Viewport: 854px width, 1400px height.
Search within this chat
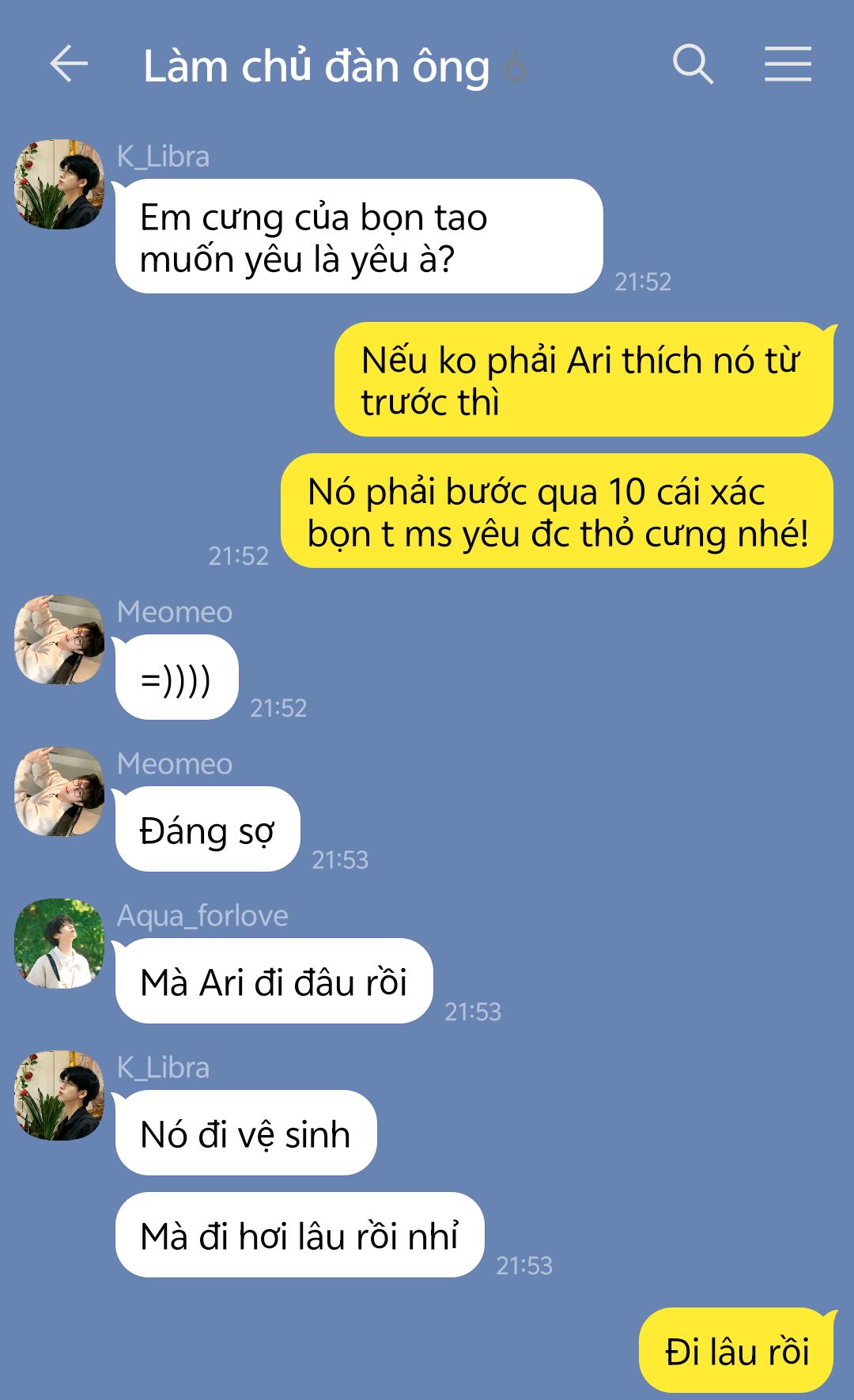[x=693, y=64]
